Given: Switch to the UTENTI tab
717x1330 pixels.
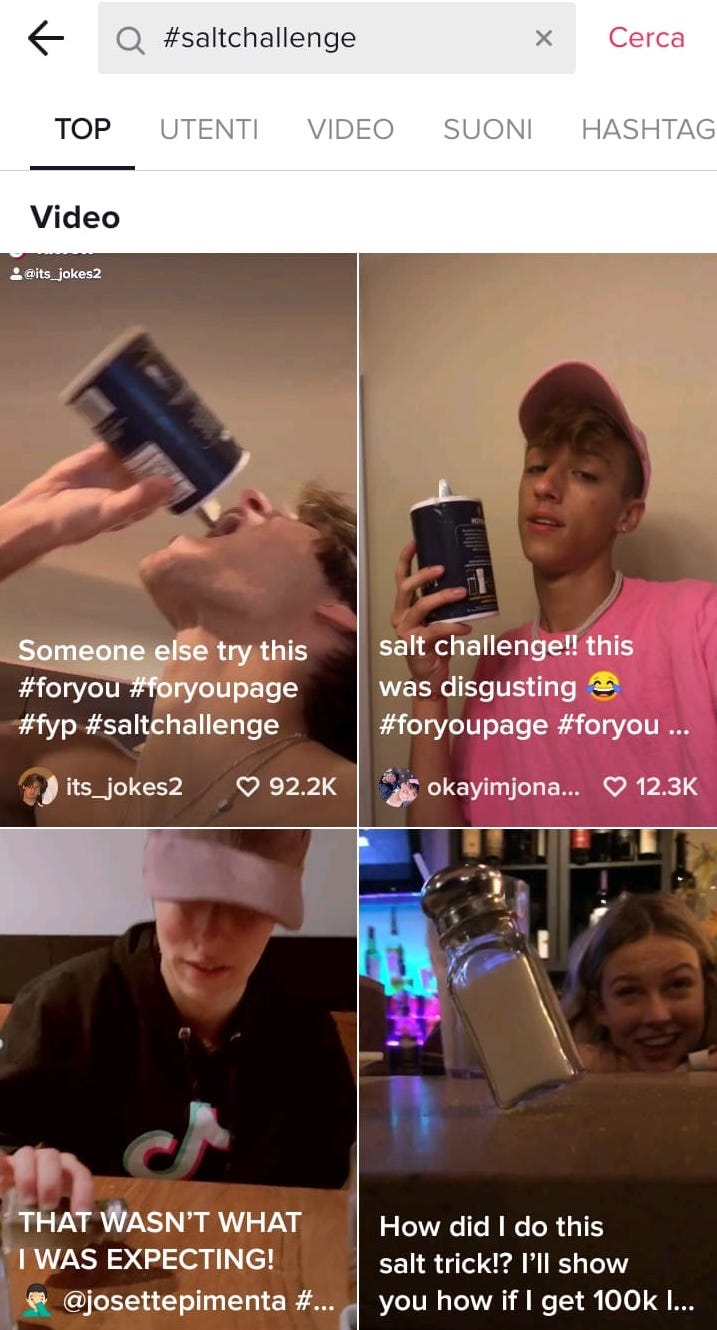Looking at the screenshot, I should 209,129.
